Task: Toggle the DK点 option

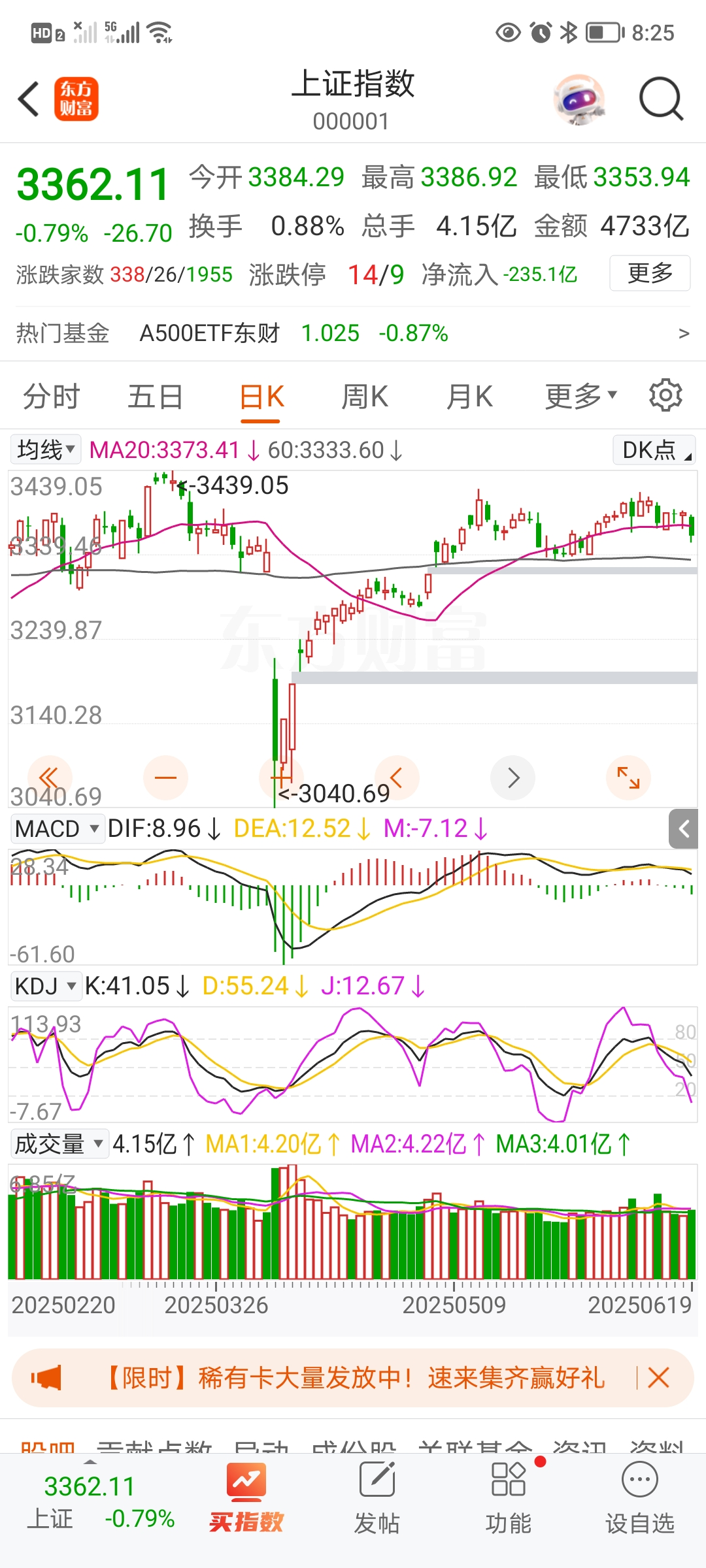Action: click(654, 450)
